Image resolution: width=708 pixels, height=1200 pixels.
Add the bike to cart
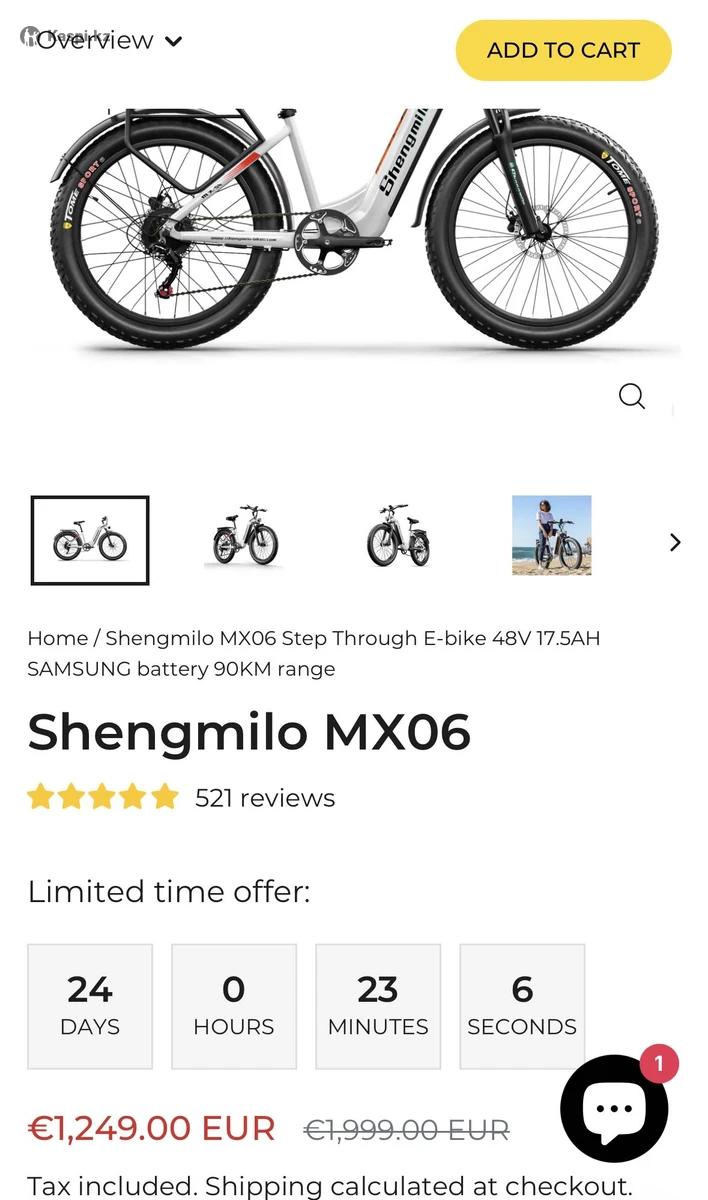(x=563, y=50)
